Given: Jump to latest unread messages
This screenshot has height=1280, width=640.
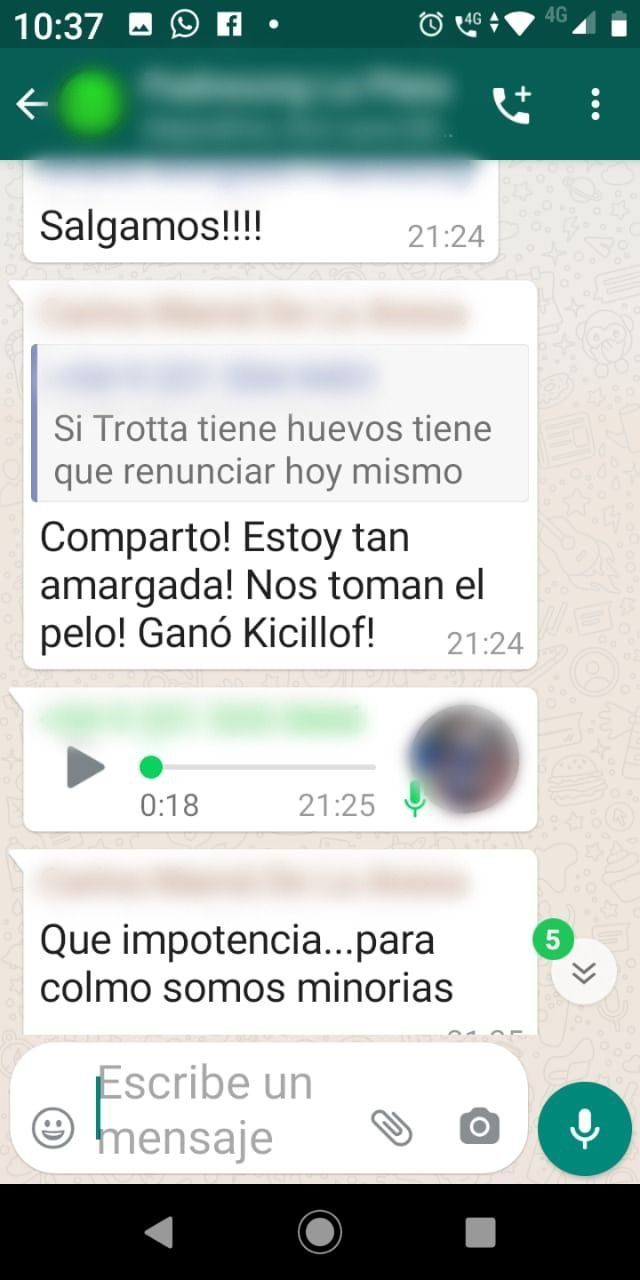Looking at the screenshot, I should click(584, 972).
